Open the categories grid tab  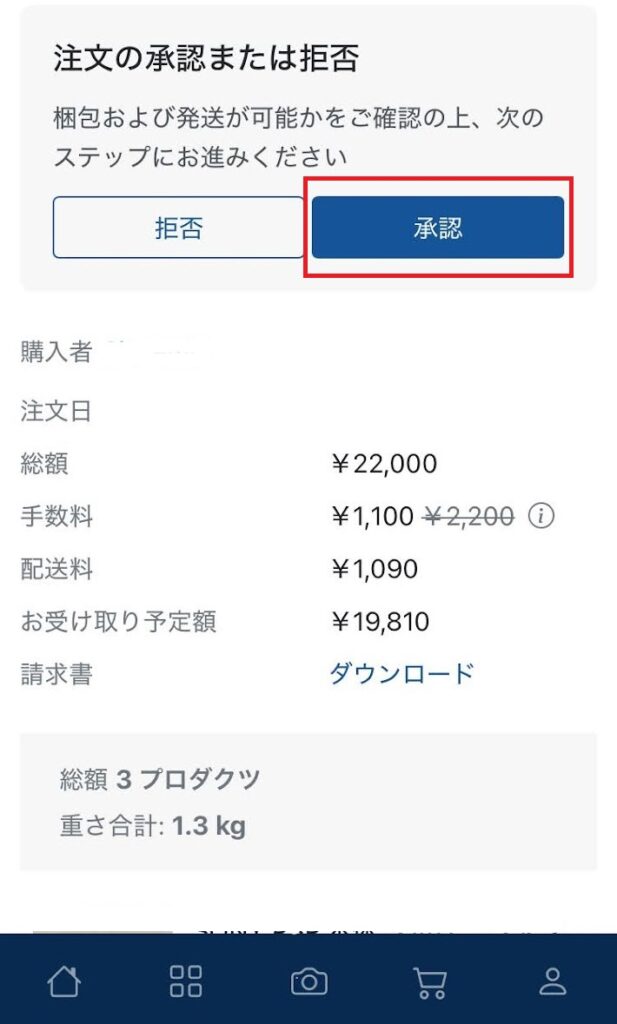pyautogui.click(x=186, y=982)
